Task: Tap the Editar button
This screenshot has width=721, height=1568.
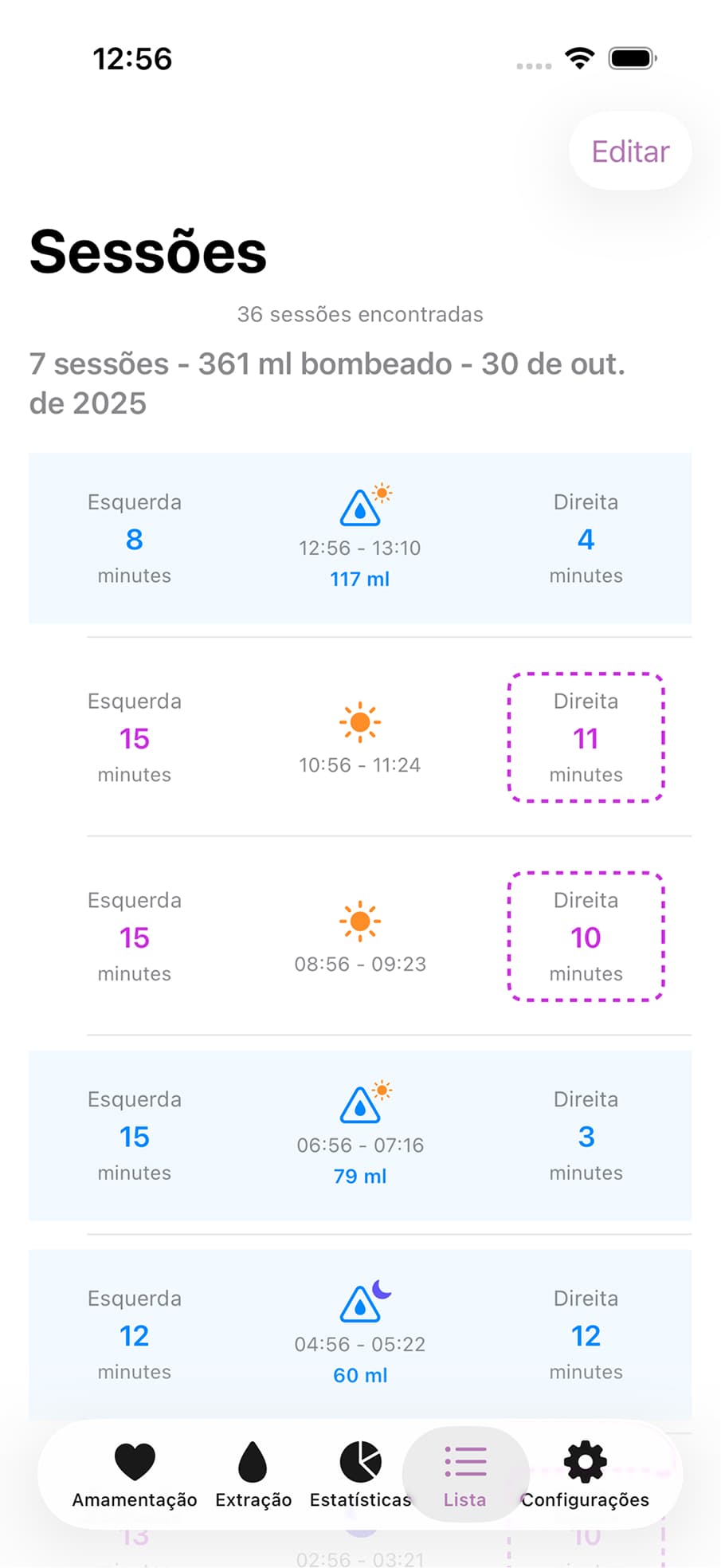Action: (x=629, y=151)
